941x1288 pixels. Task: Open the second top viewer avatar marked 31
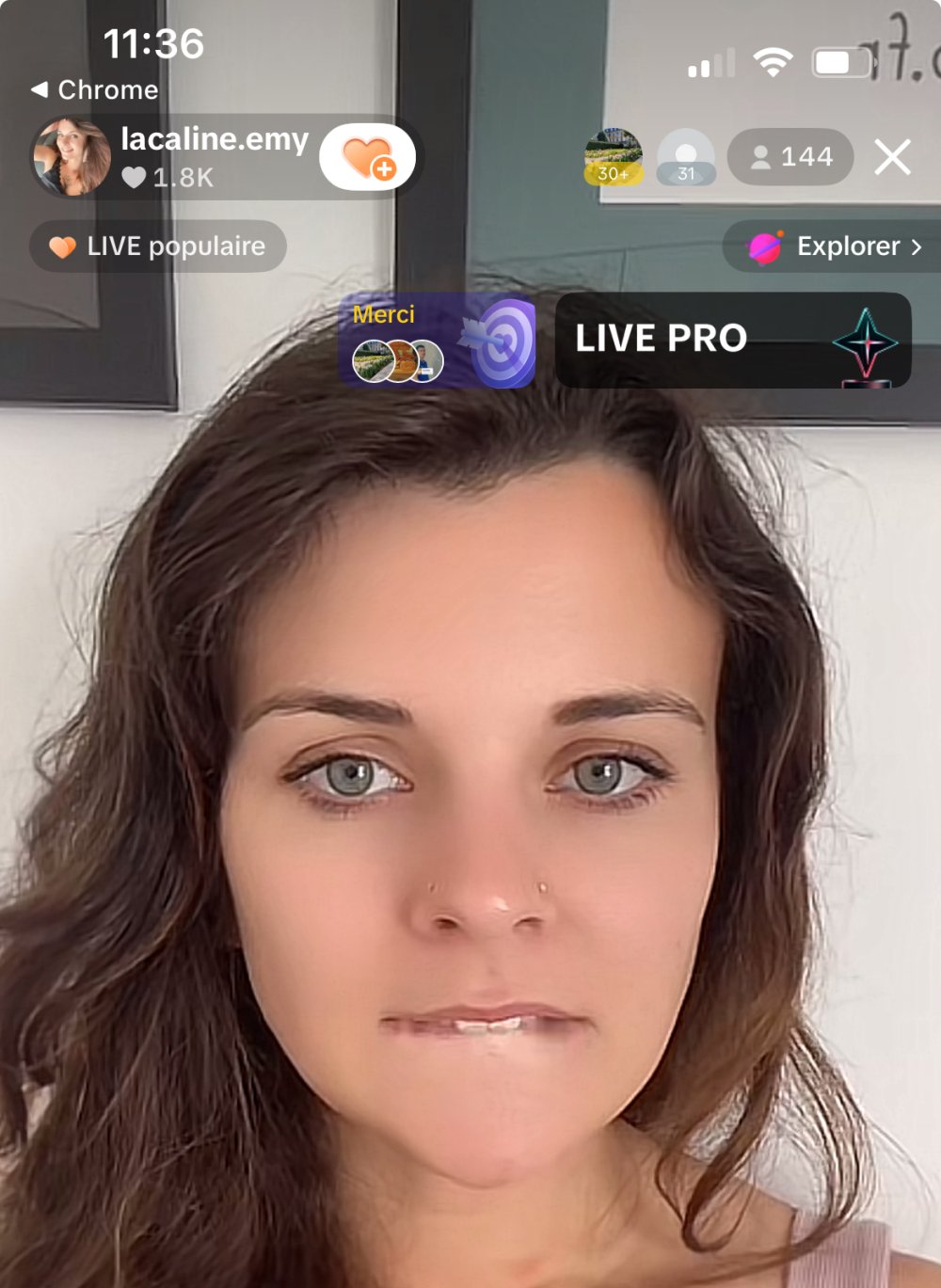686,157
